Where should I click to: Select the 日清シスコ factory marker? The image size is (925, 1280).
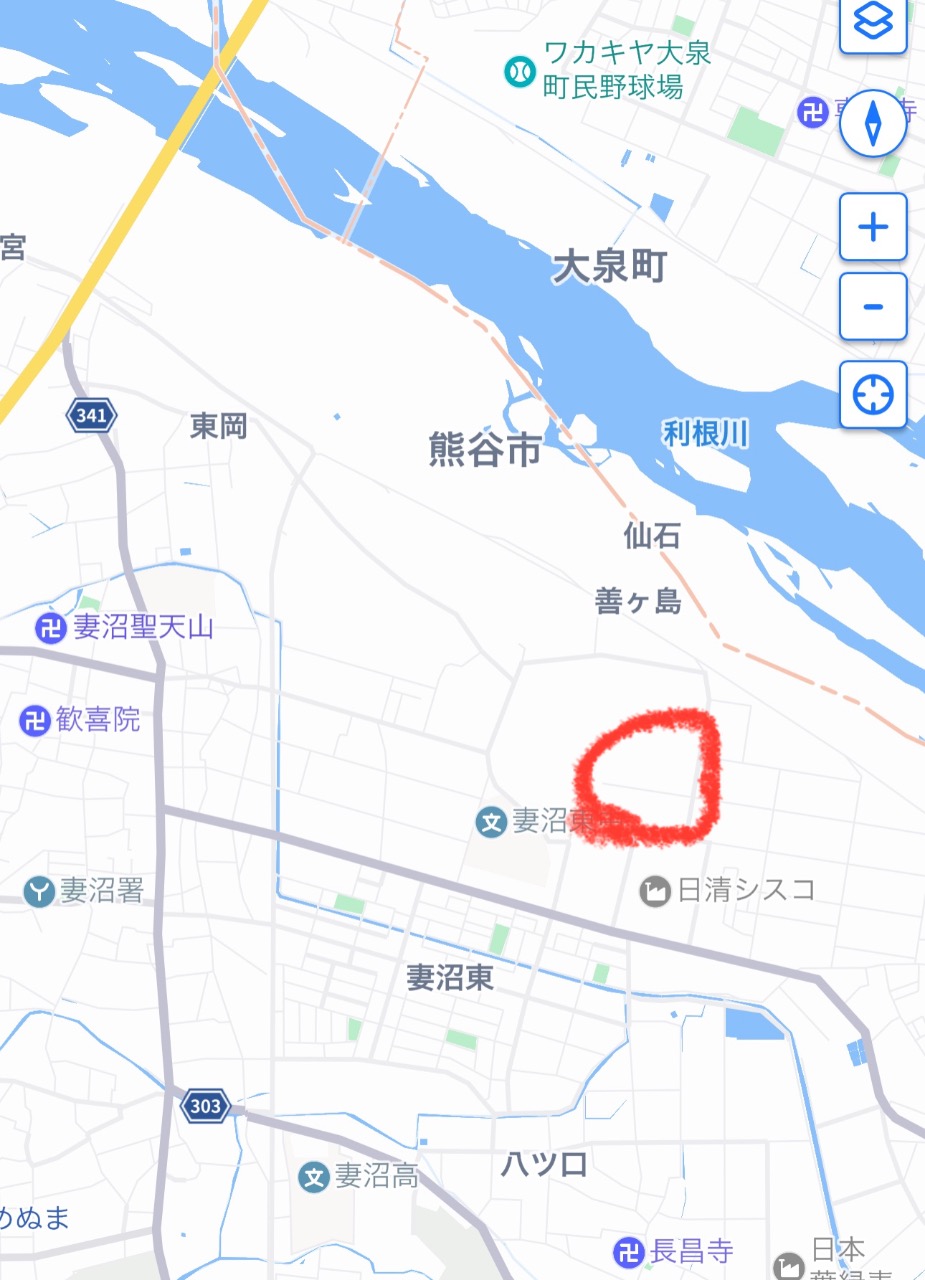(656, 890)
